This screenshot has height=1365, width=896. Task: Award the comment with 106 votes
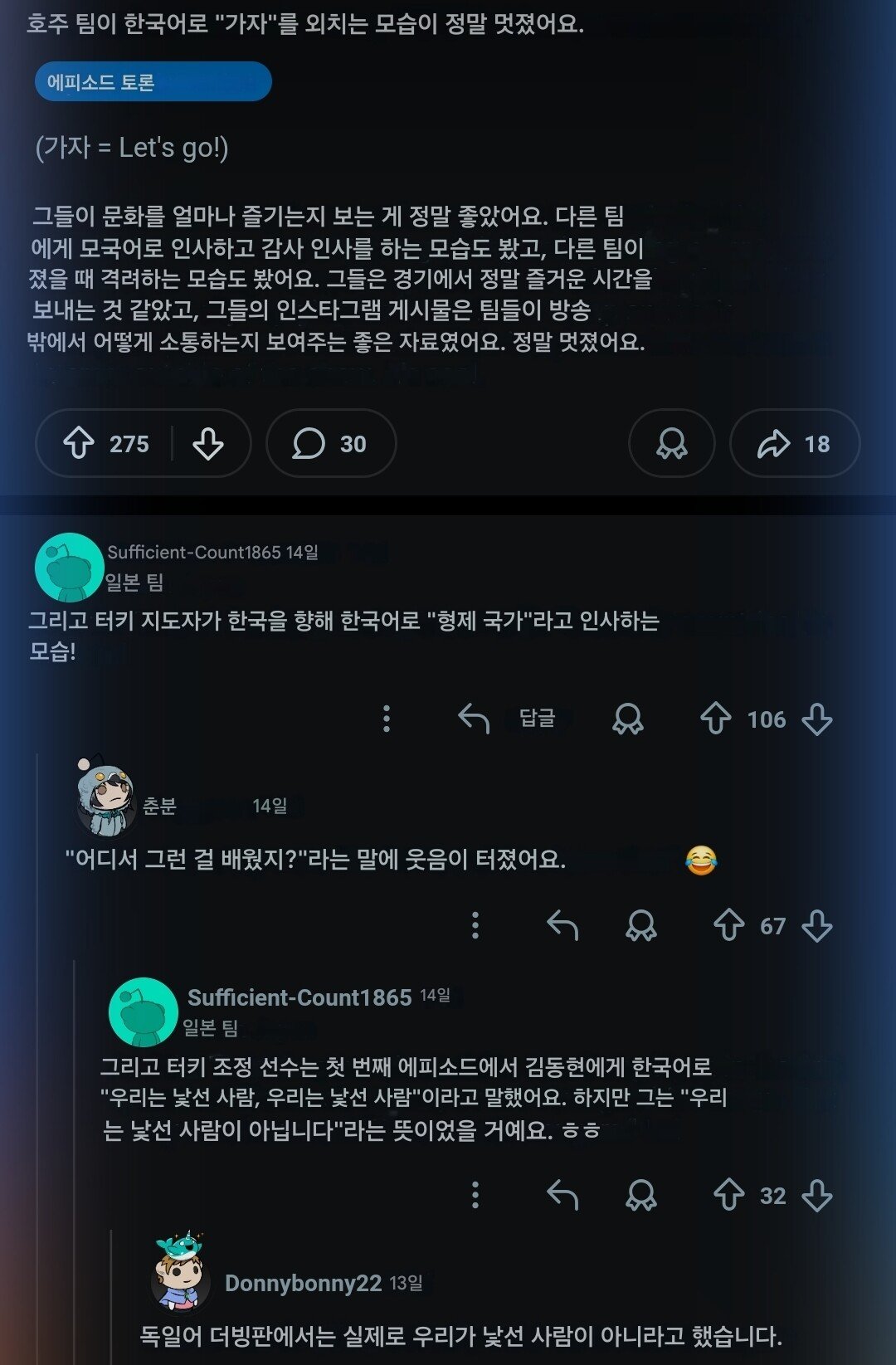[627, 719]
